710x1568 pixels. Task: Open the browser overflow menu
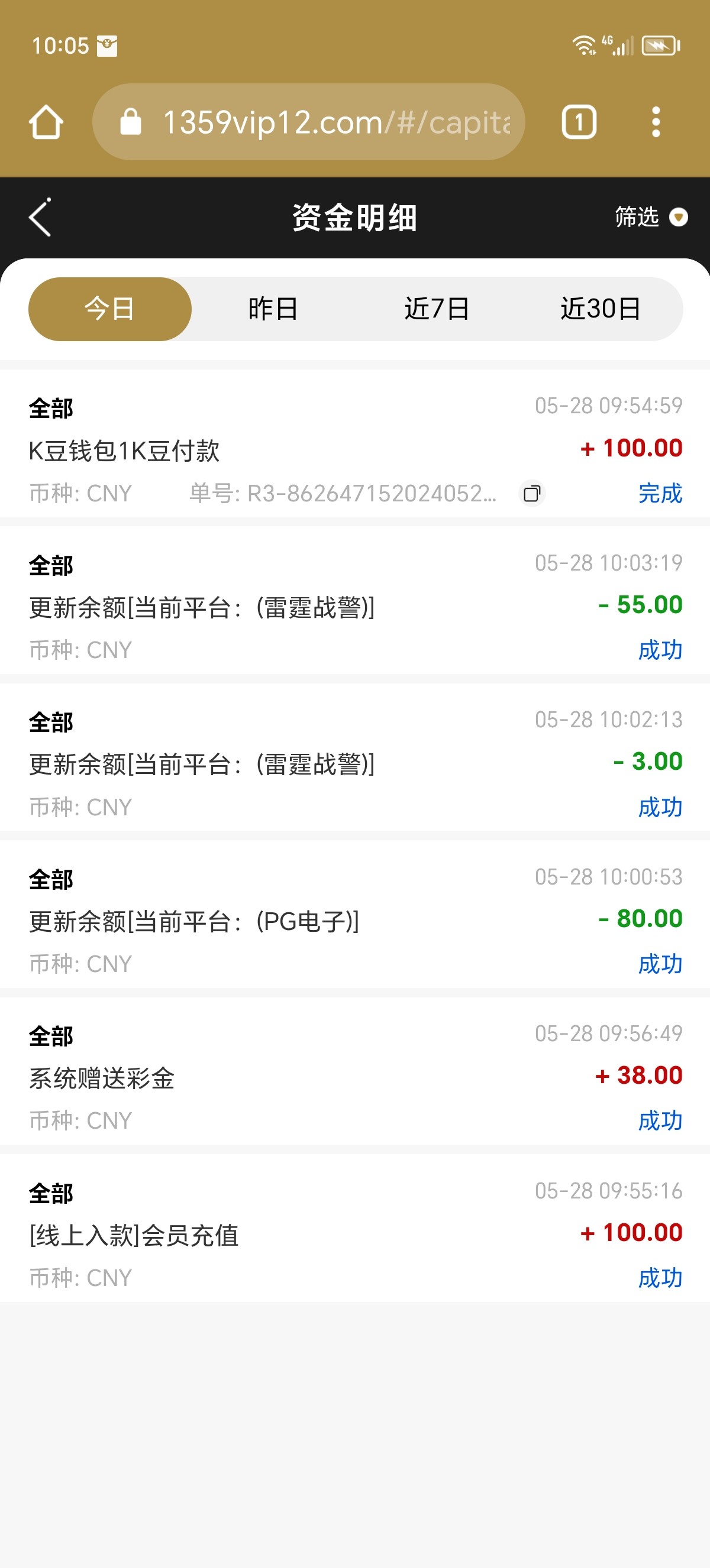[655, 122]
